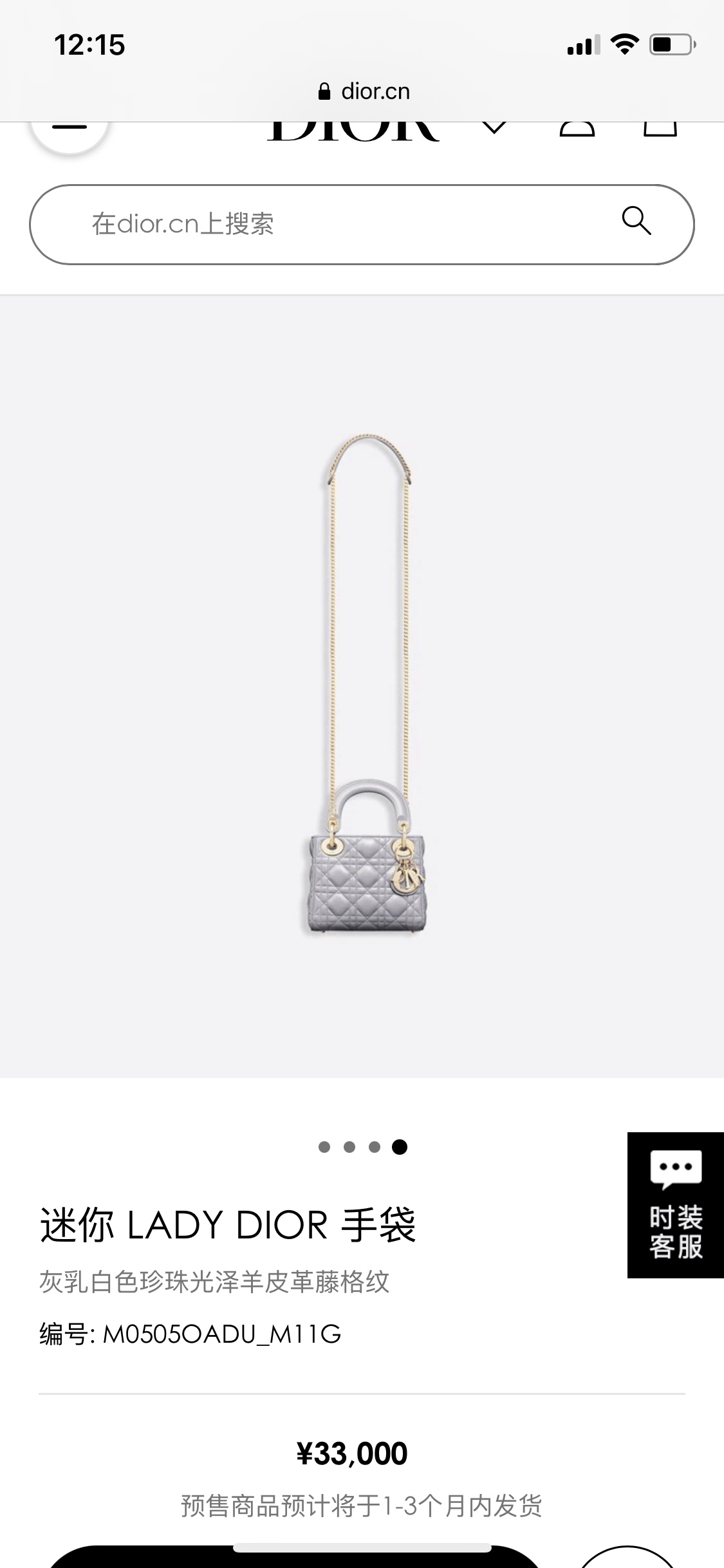
Task: Open the shopping bag icon
Action: pyautogui.click(x=660, y=129)
